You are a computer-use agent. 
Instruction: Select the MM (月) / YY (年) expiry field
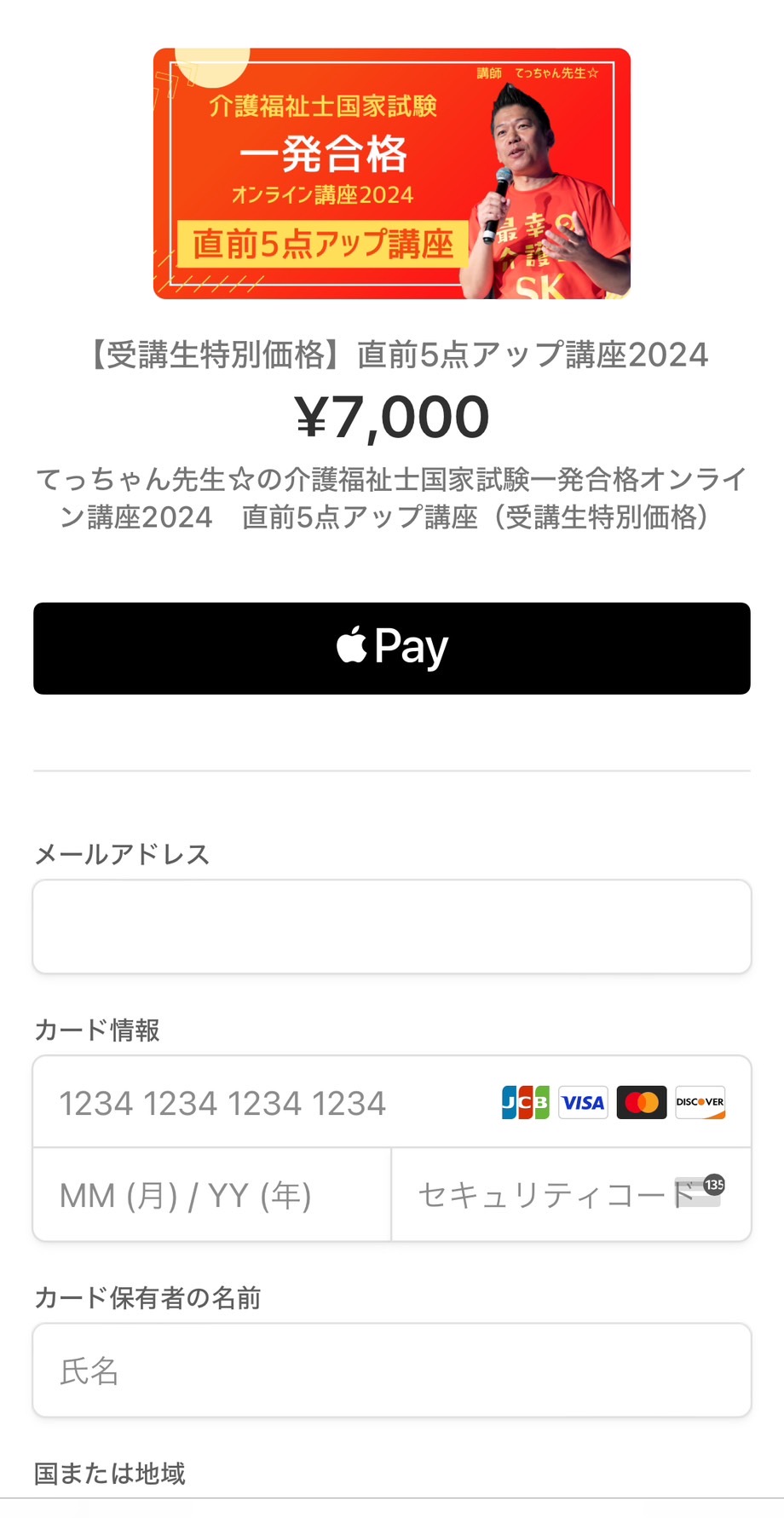coord(212,1194)
